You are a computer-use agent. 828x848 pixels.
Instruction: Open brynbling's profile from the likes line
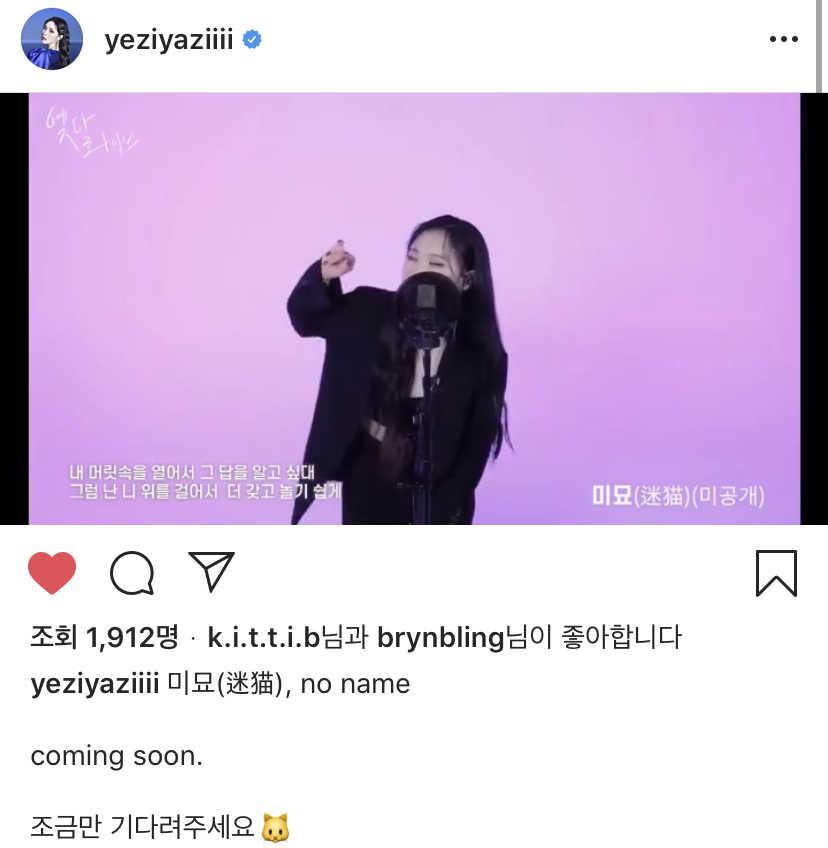[x=439, y=636]
